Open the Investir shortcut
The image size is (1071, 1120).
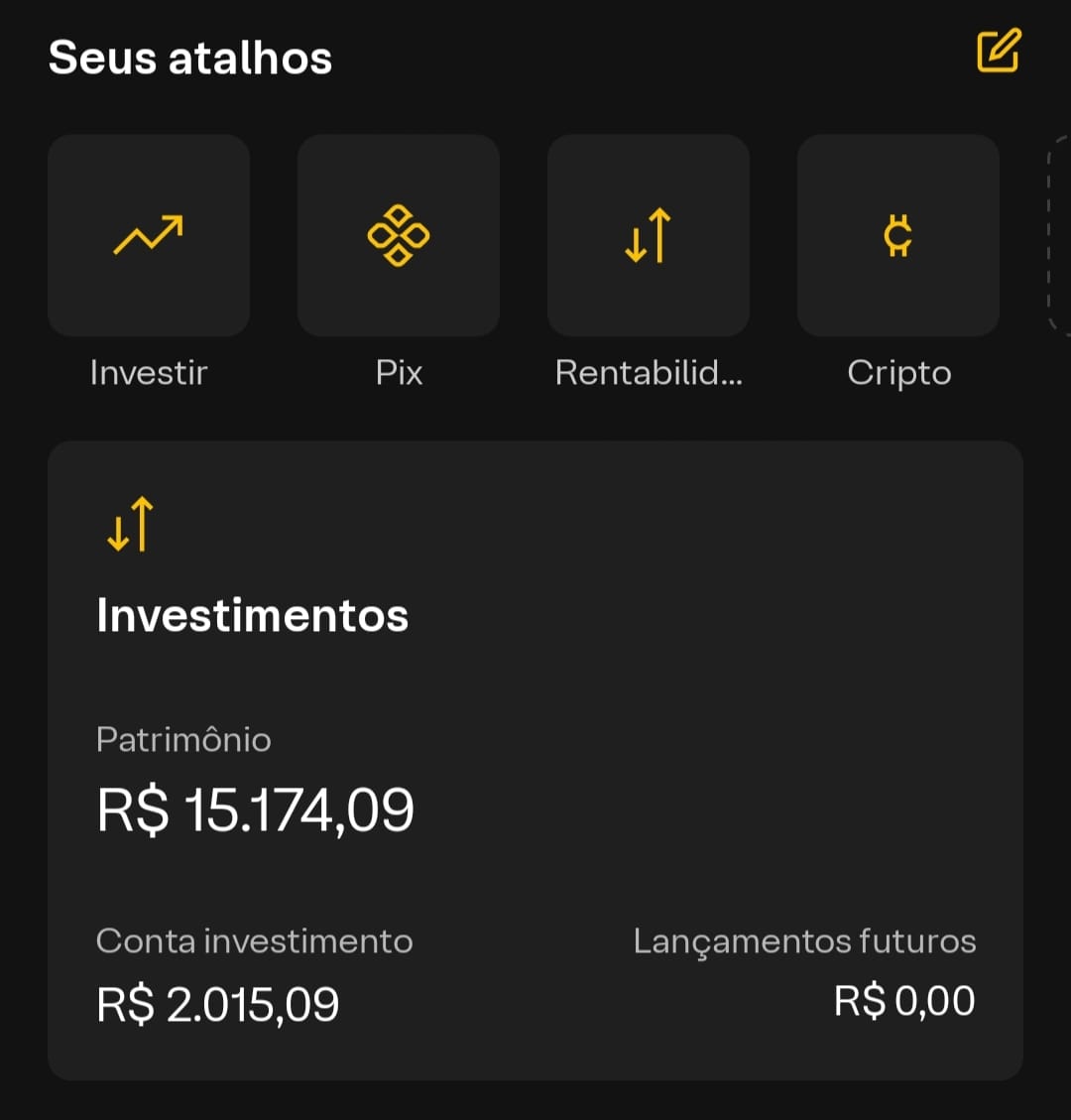click(149, 236)
